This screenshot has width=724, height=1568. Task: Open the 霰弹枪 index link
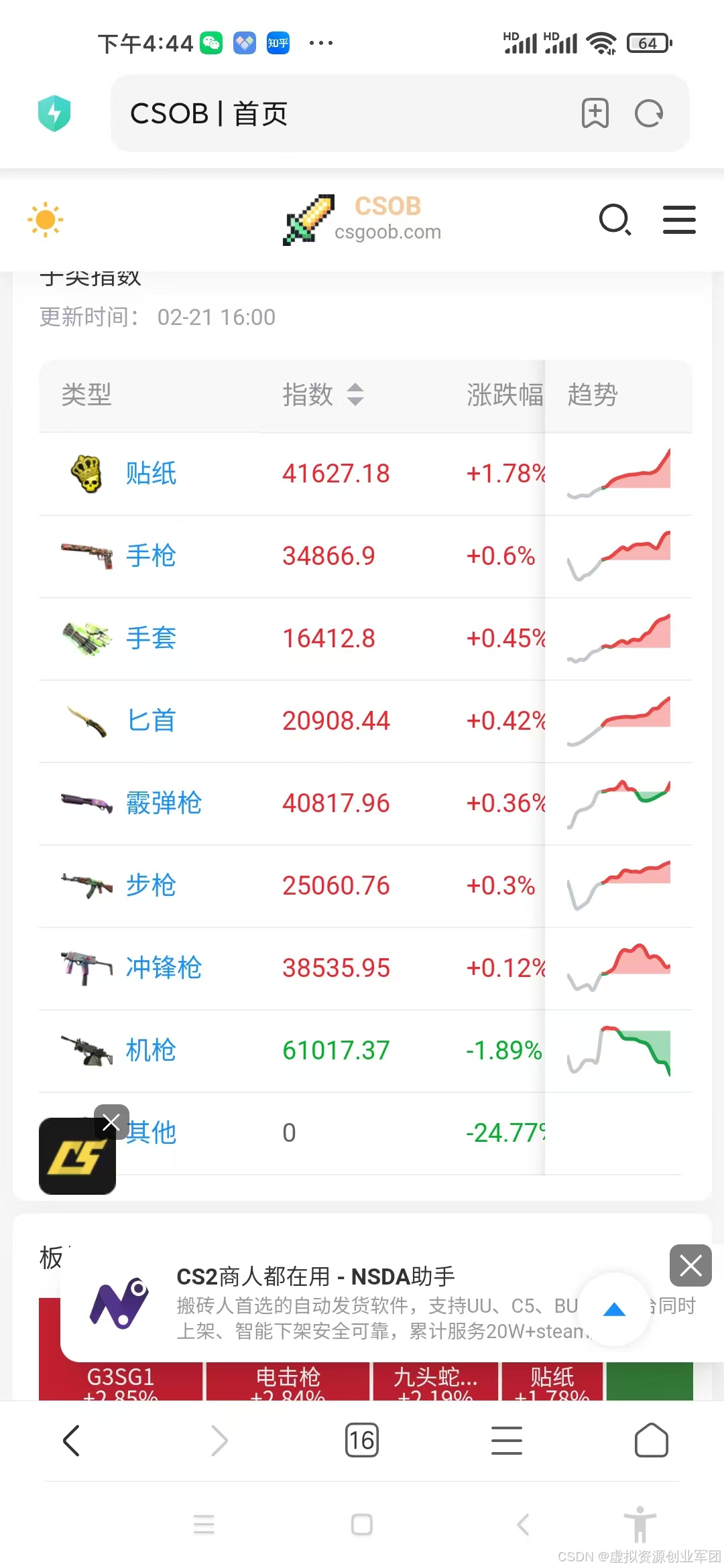(164, 803)
